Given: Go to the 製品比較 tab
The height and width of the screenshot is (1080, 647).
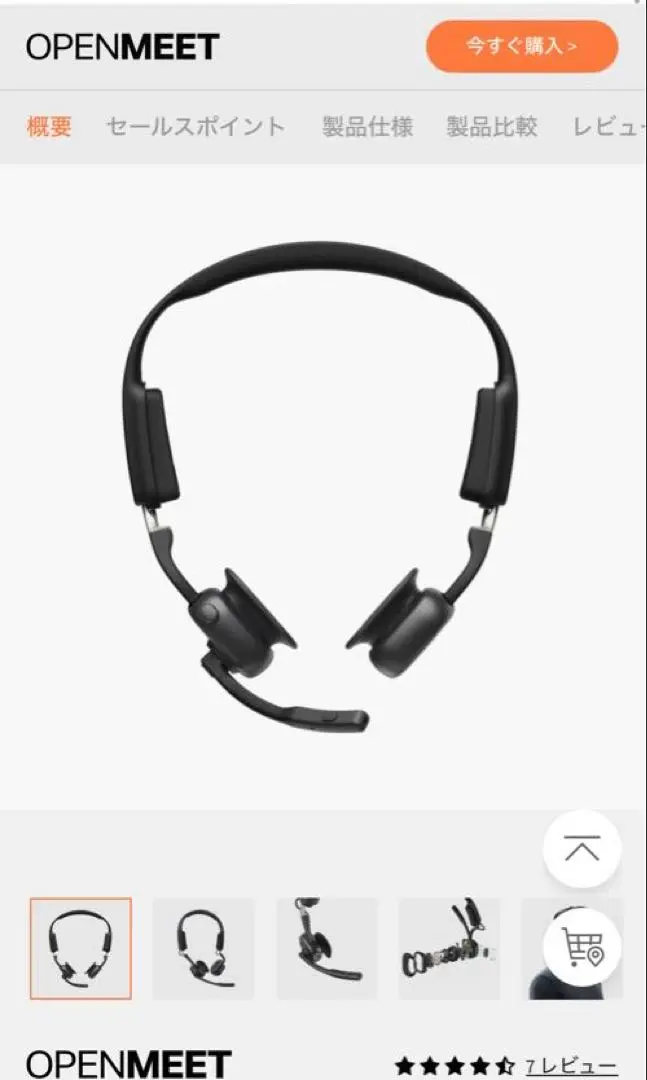Looking at the screenshot, I should [x=491, y=127].
